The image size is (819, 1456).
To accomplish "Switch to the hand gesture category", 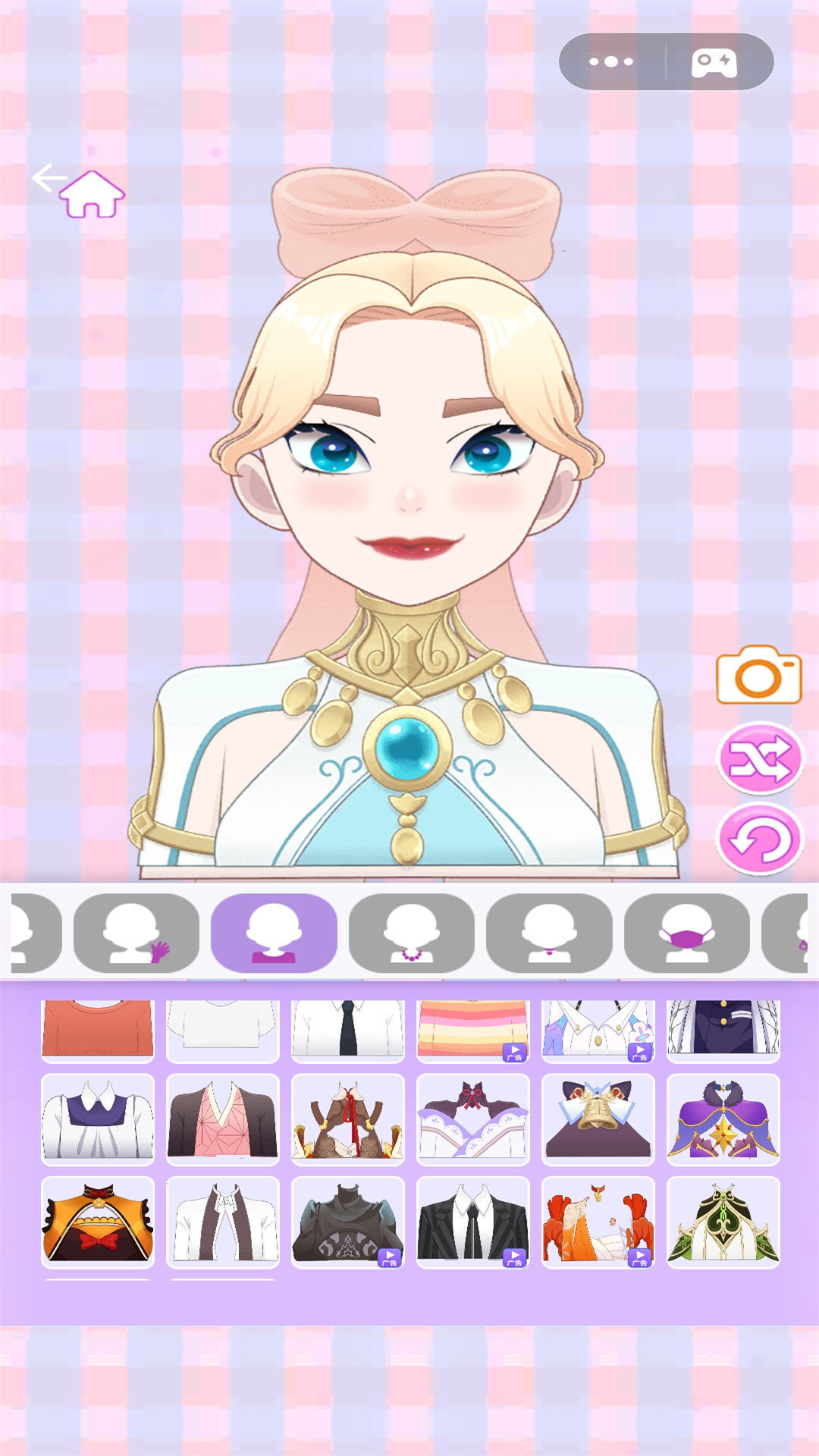I will 136,933.
